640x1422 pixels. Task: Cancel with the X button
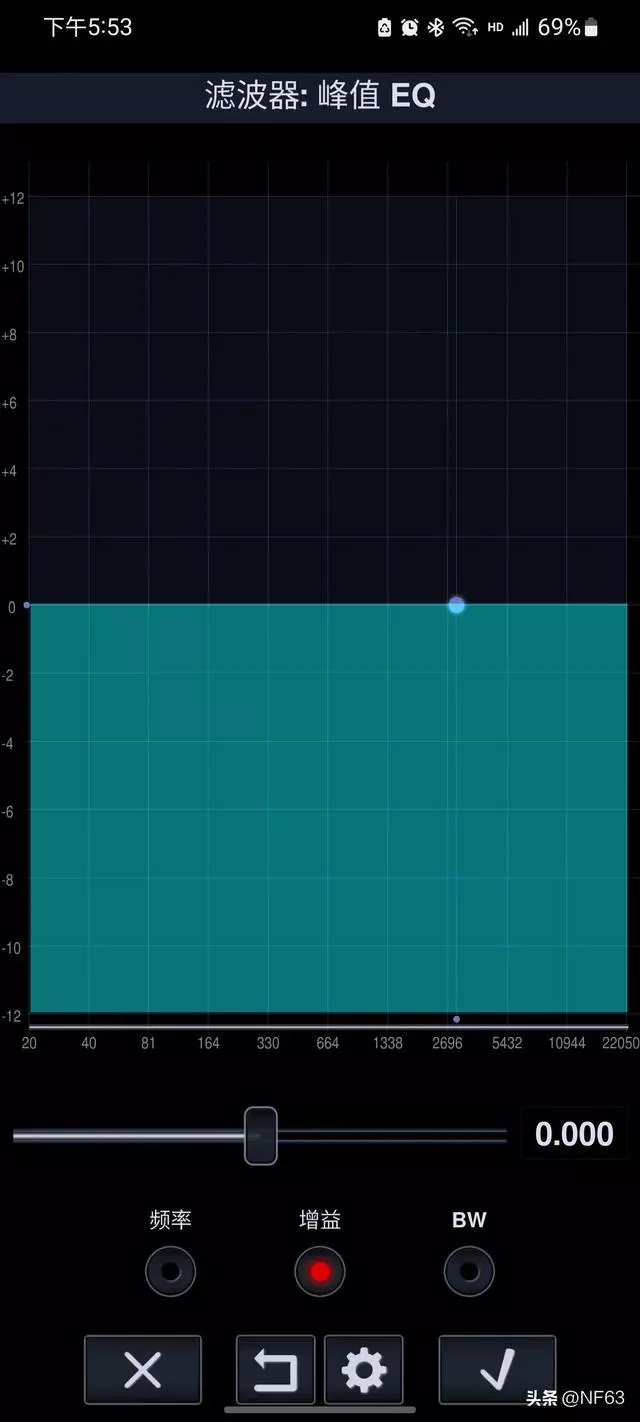[x=142, y=1370]
